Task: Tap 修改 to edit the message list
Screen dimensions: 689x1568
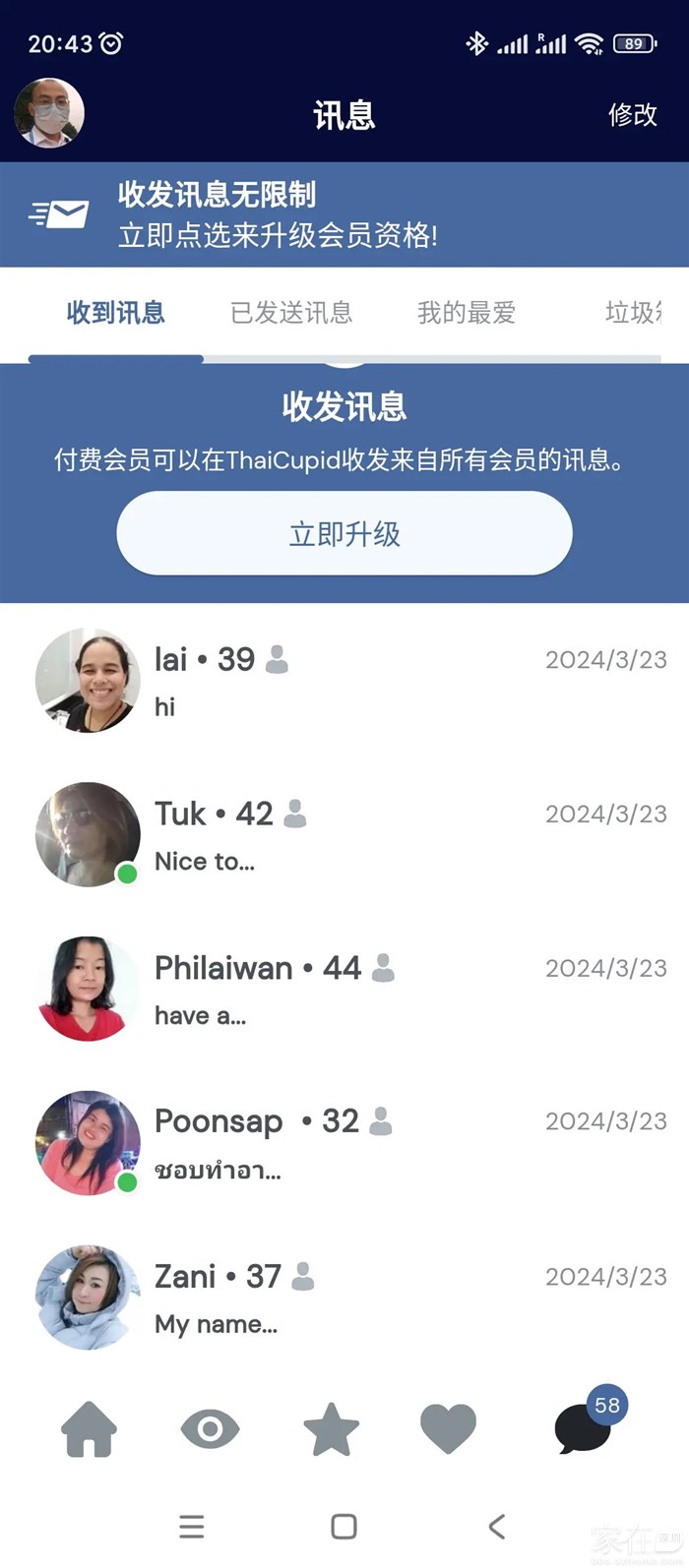Action: pyautogui.click(x=632, y=115)
